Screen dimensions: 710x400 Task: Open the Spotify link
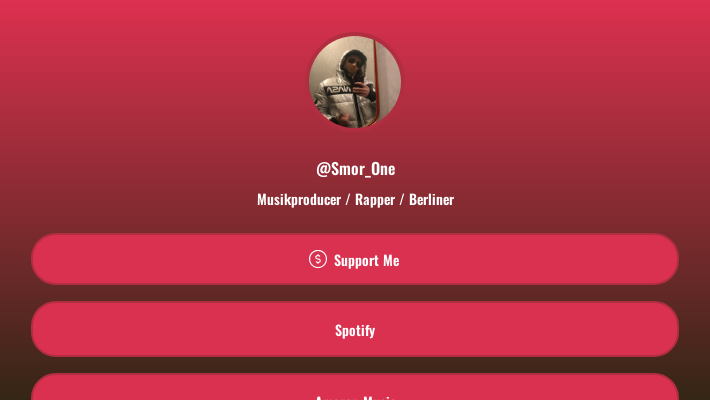(x=355, y=330)
